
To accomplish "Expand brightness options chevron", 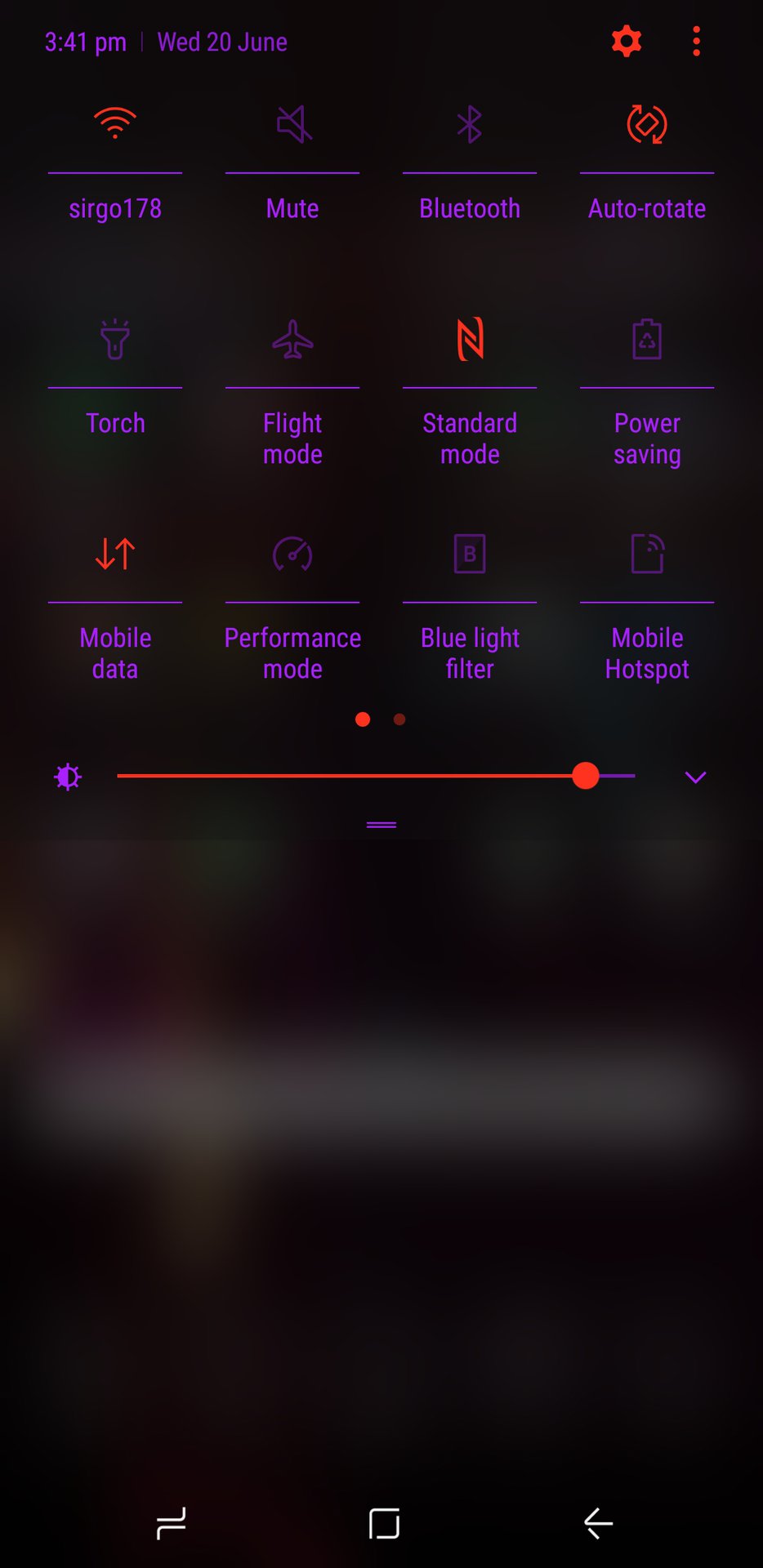I will pyautogui.click(x=695, y=777).
